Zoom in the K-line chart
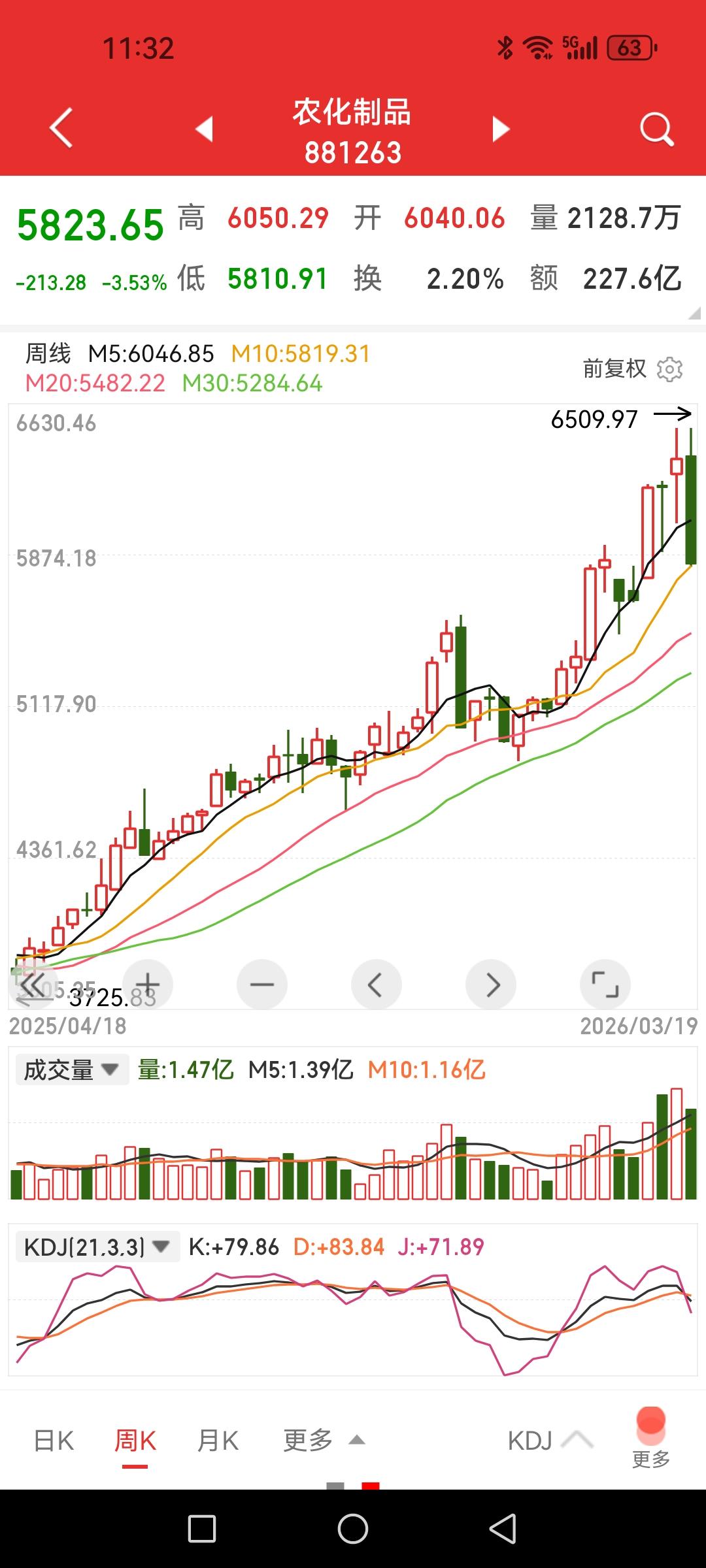706x1568 pixels. [x=148, y=984]
